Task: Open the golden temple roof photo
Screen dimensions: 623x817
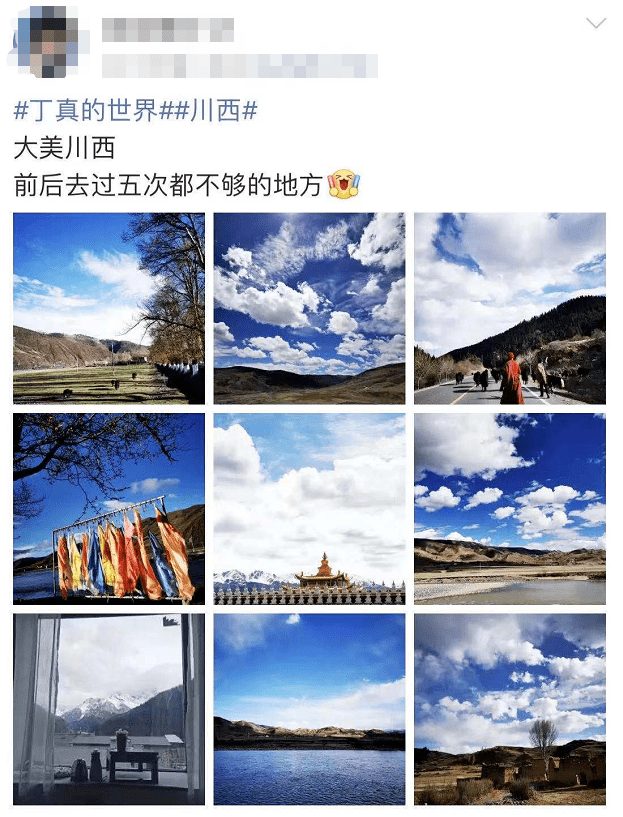Action: coord(309,509)
